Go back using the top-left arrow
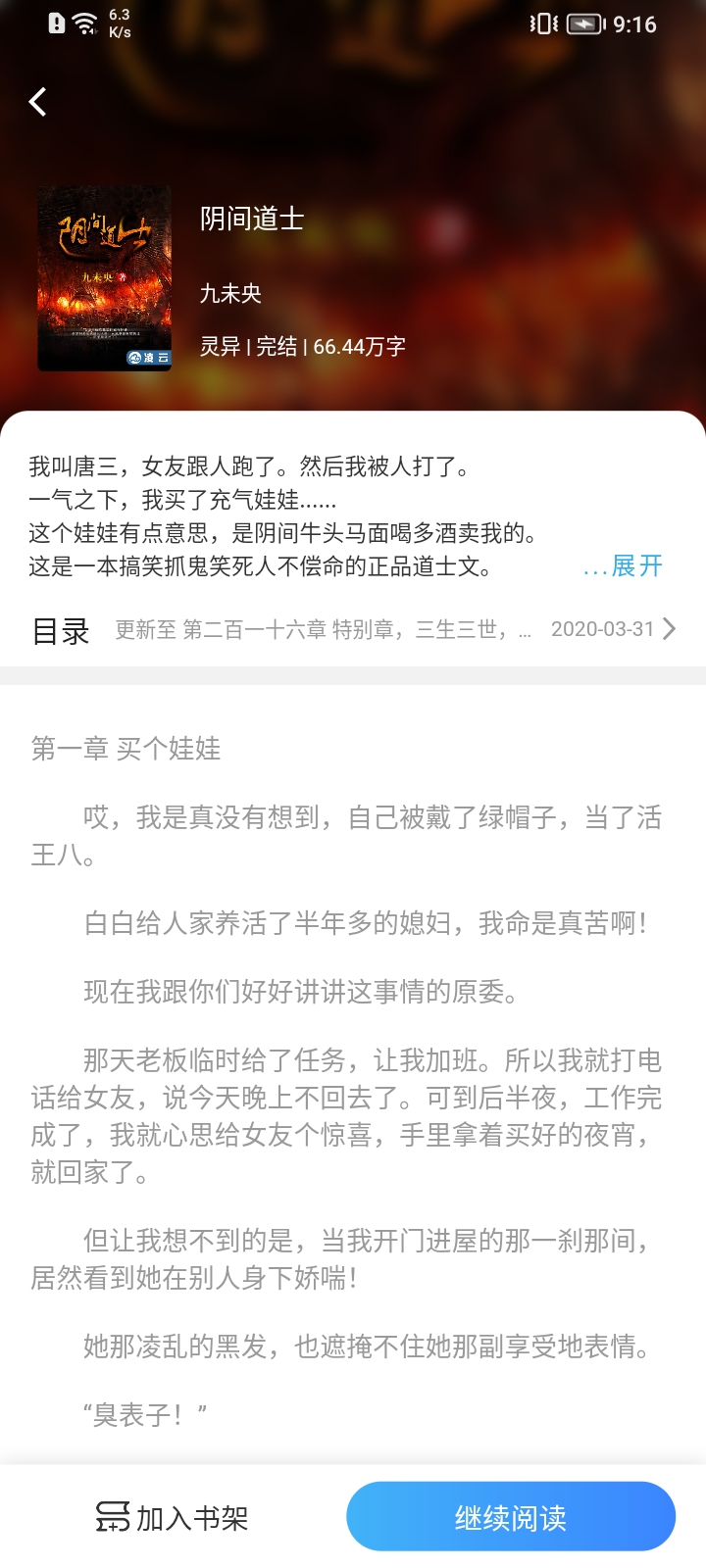The height and width of the screenshot is (1568, 706). 38,101
